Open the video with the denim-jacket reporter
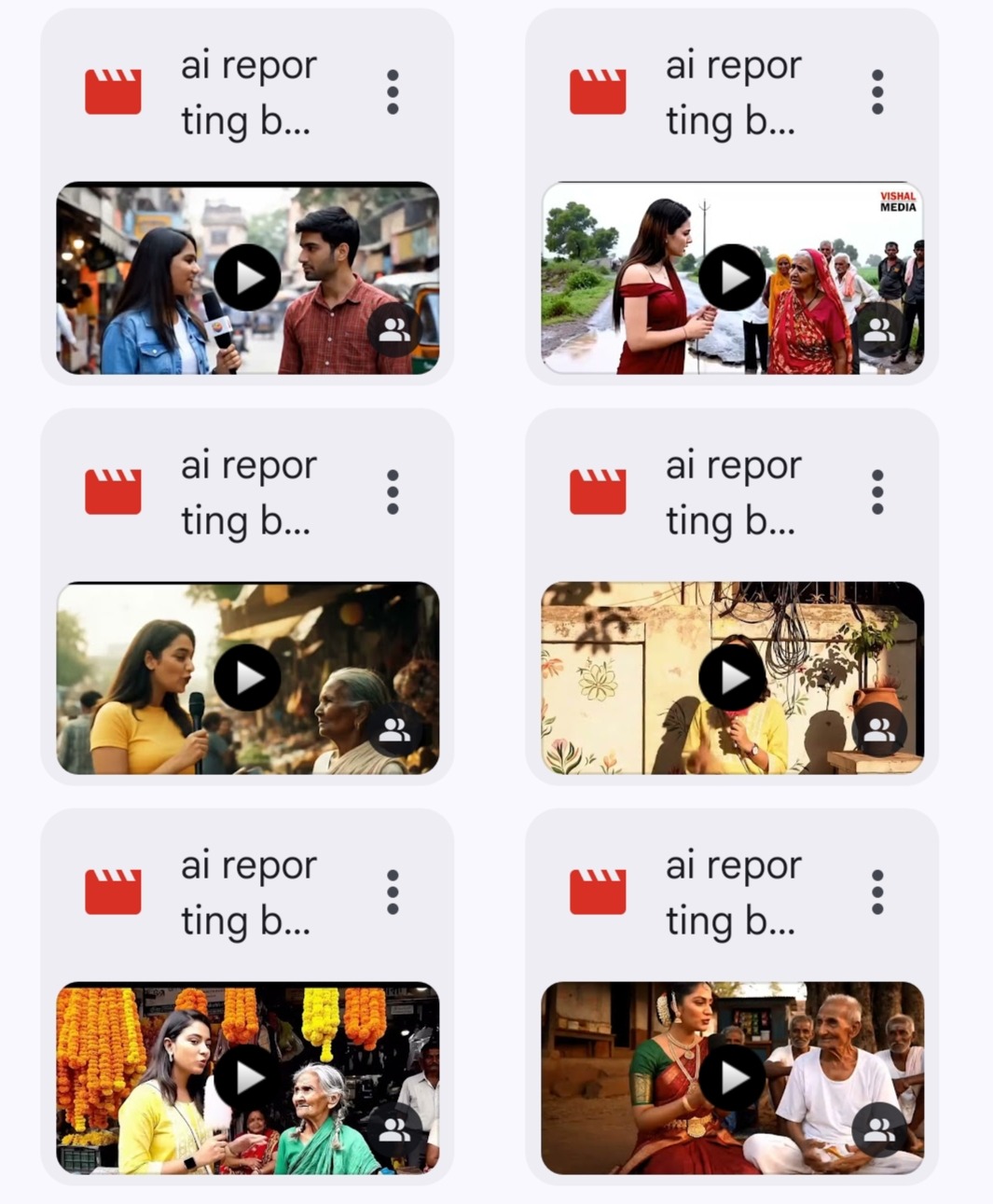993x1204 pixels. [x=247, y=278]
